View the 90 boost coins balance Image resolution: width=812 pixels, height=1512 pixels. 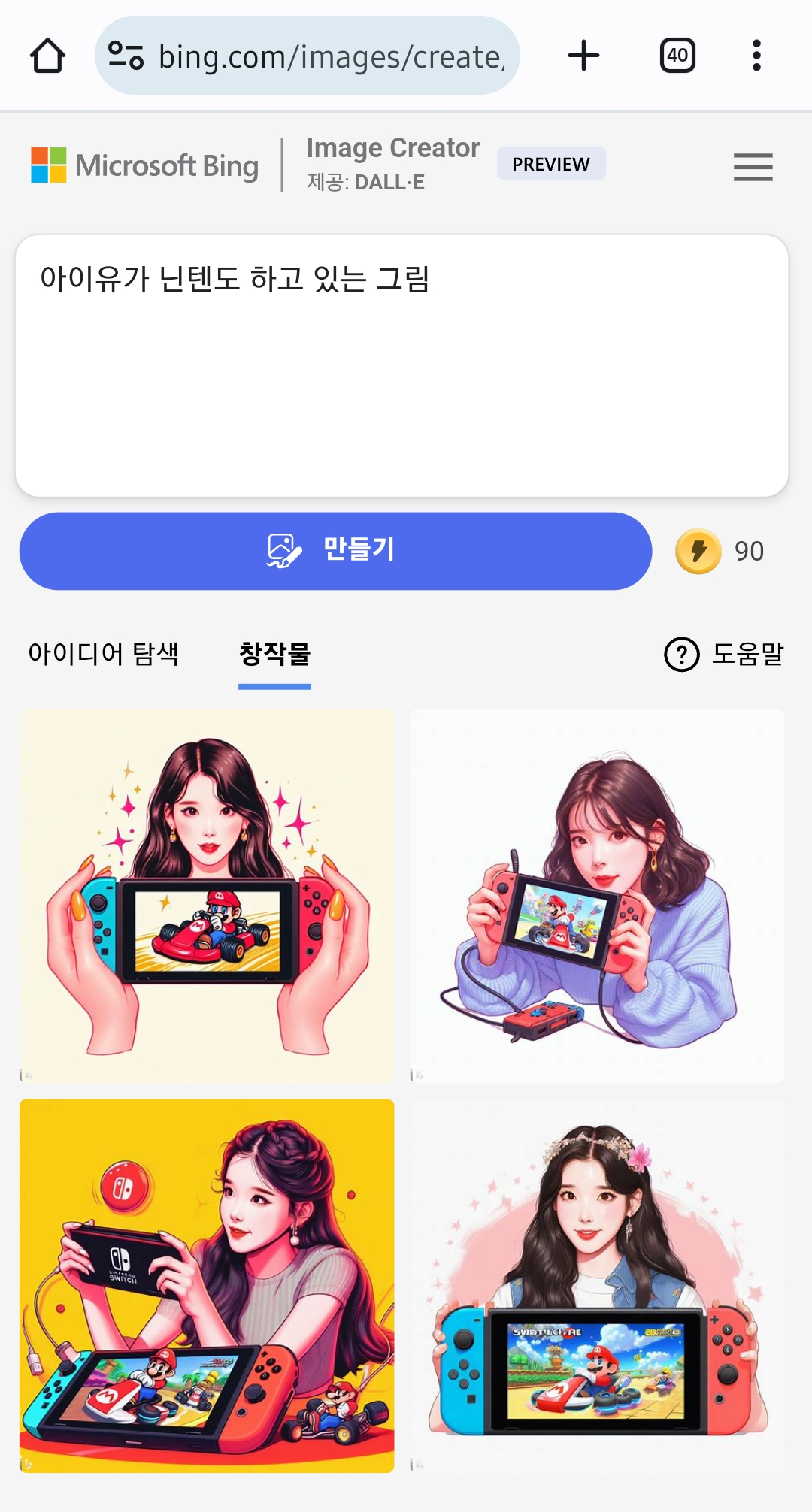720,551
